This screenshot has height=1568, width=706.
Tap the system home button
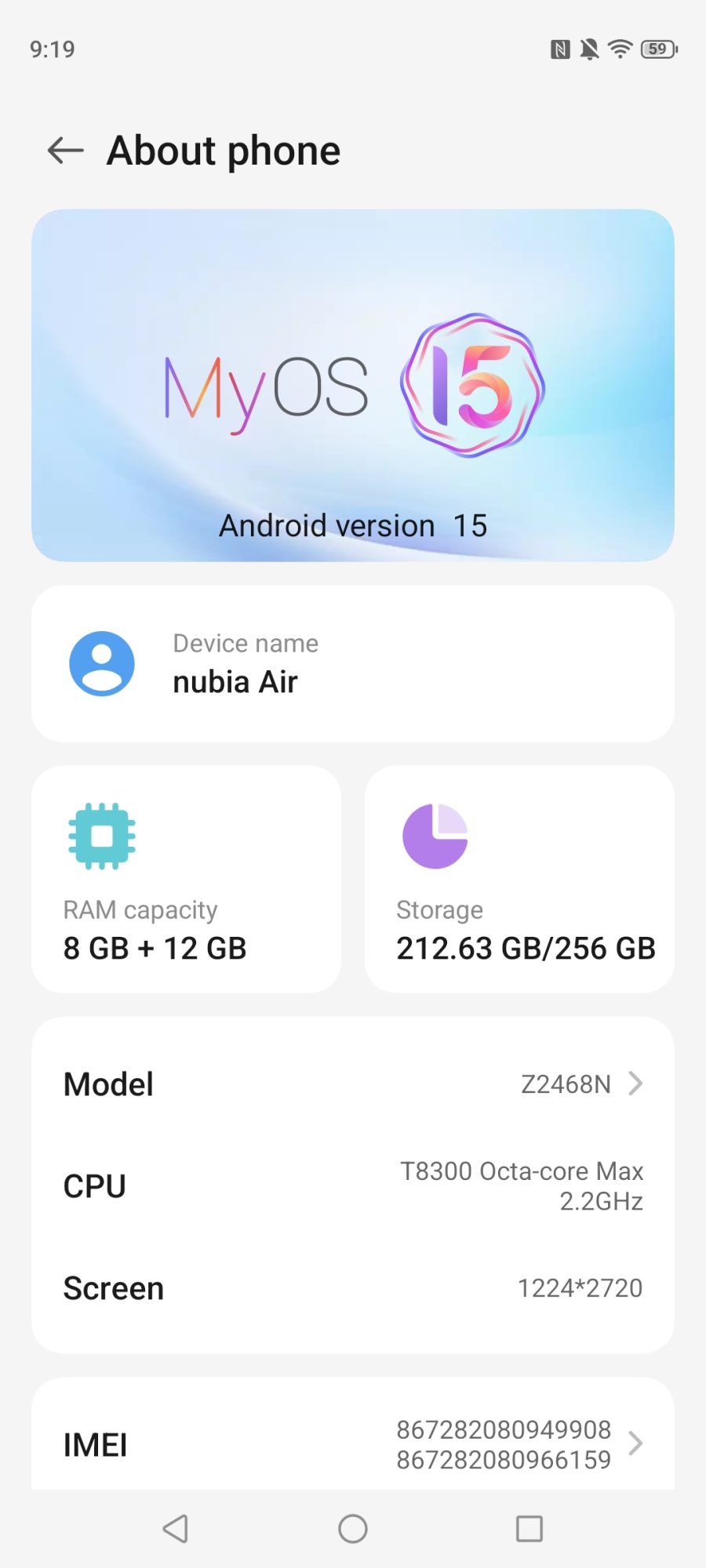[x=353, y=1528]
